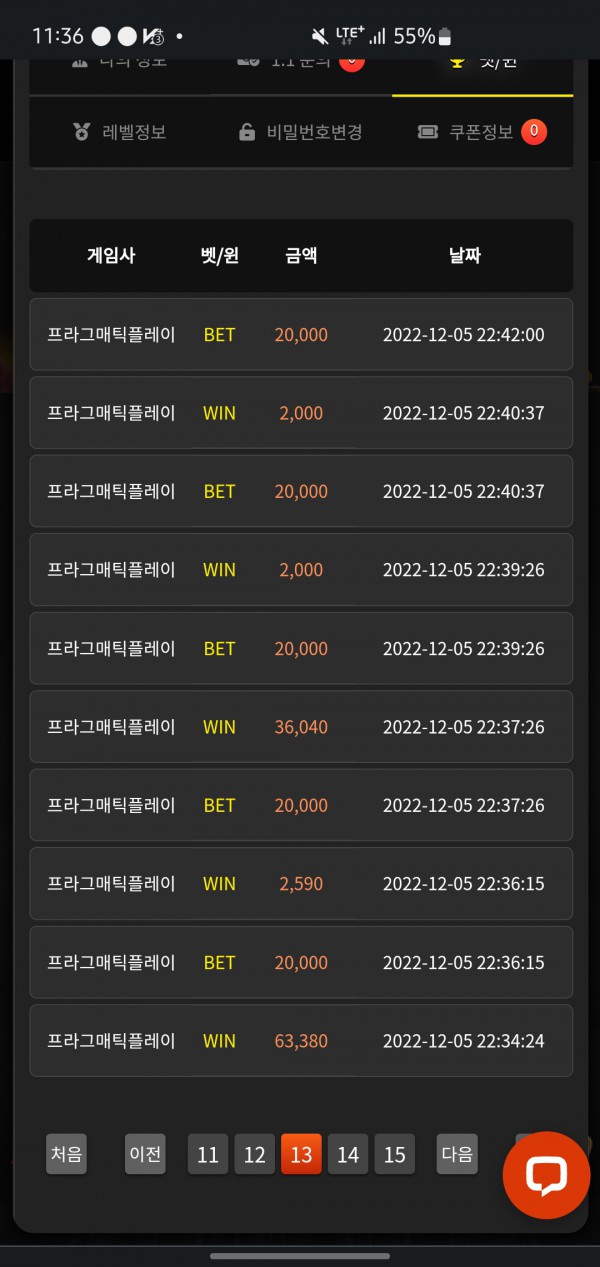This screenshot has height=1267, width=600.
Task: Select current page 13
Action: tap(301, 1155)
